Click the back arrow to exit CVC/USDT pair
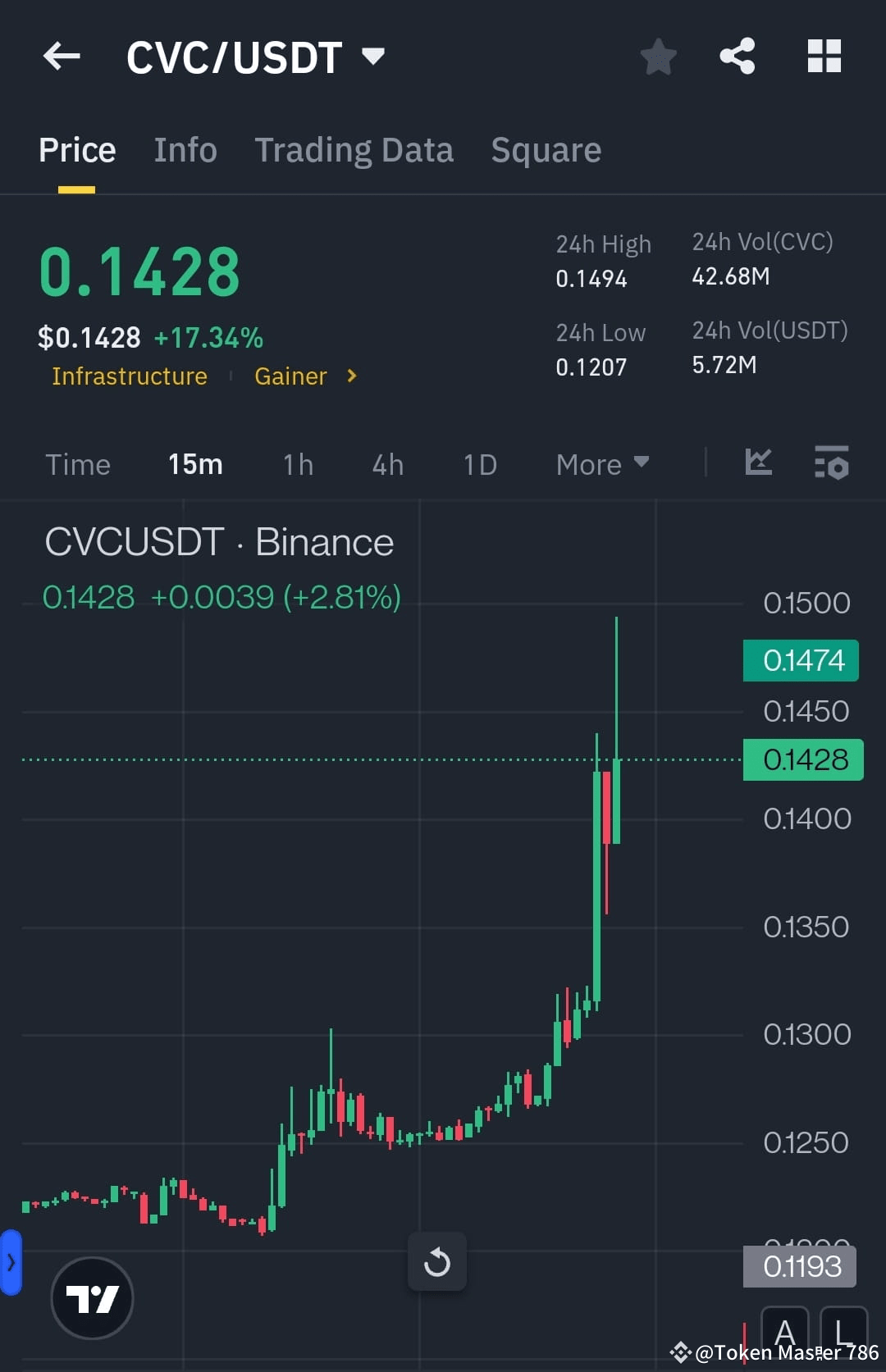The image size is (886, 1372). 62,56
